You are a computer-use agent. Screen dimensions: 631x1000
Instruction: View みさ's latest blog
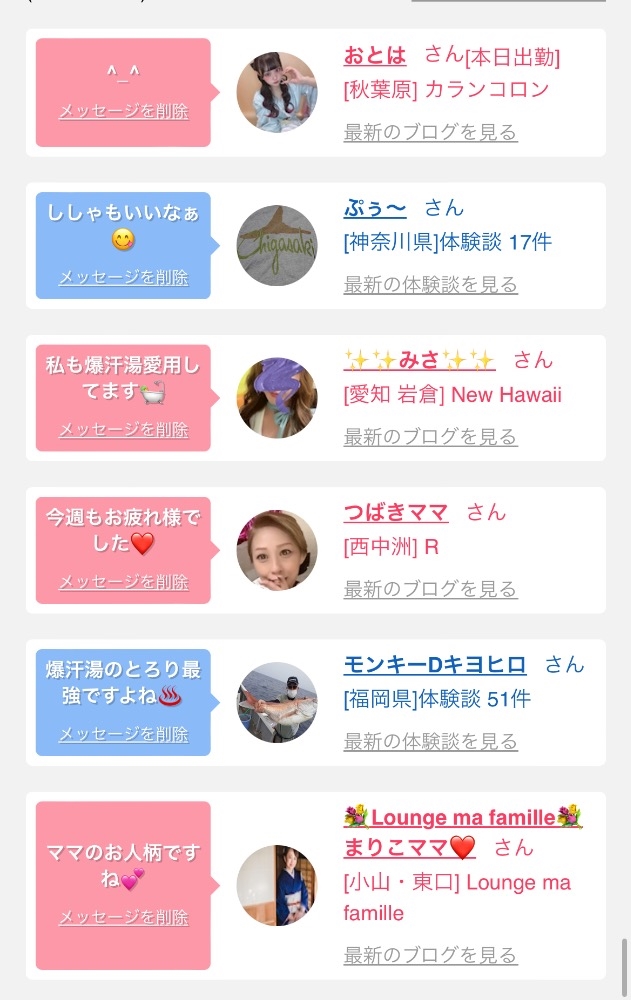[x=430, y=437]
